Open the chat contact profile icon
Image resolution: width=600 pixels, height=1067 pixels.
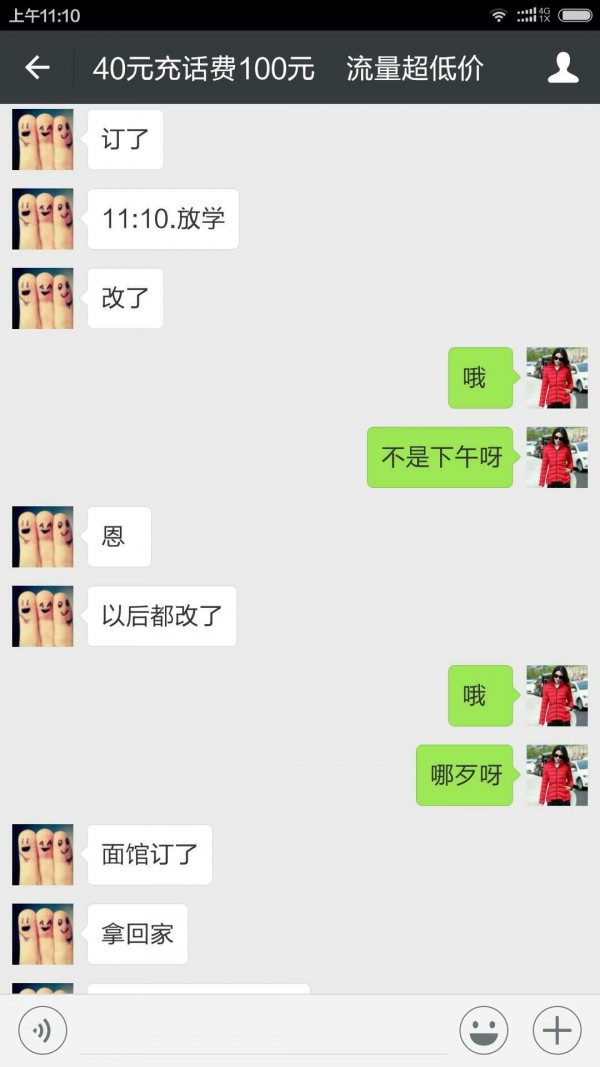pyautogui.click(x=563, y=68)
